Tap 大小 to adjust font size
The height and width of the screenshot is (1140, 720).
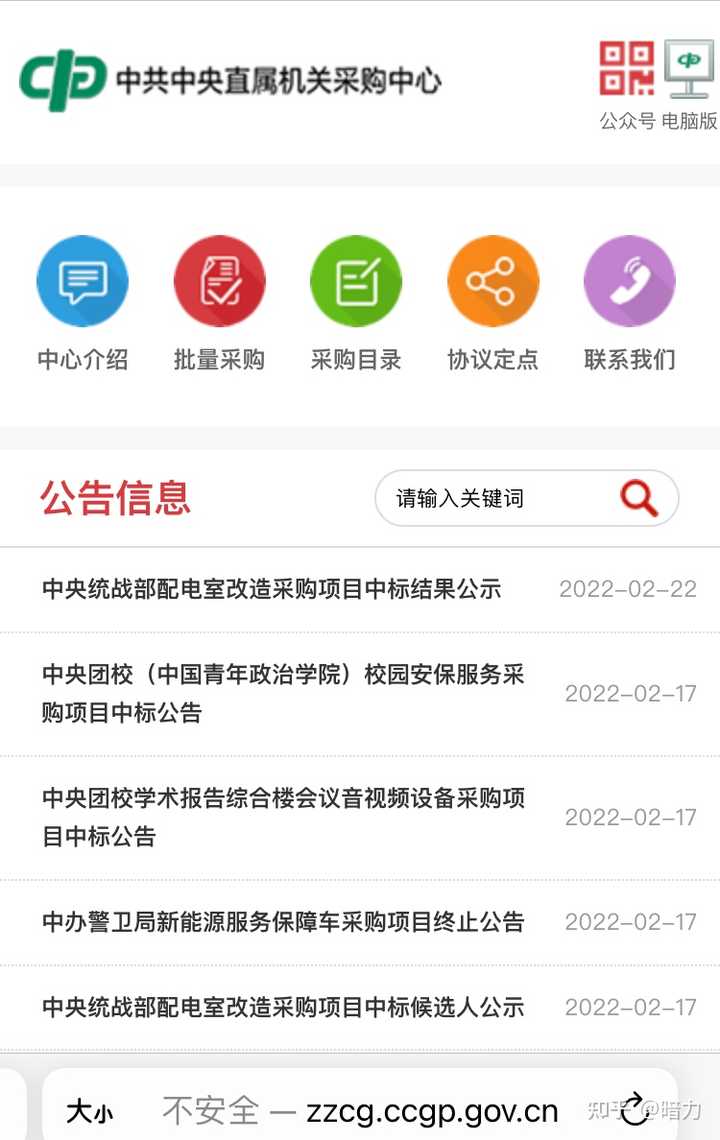91,1110
